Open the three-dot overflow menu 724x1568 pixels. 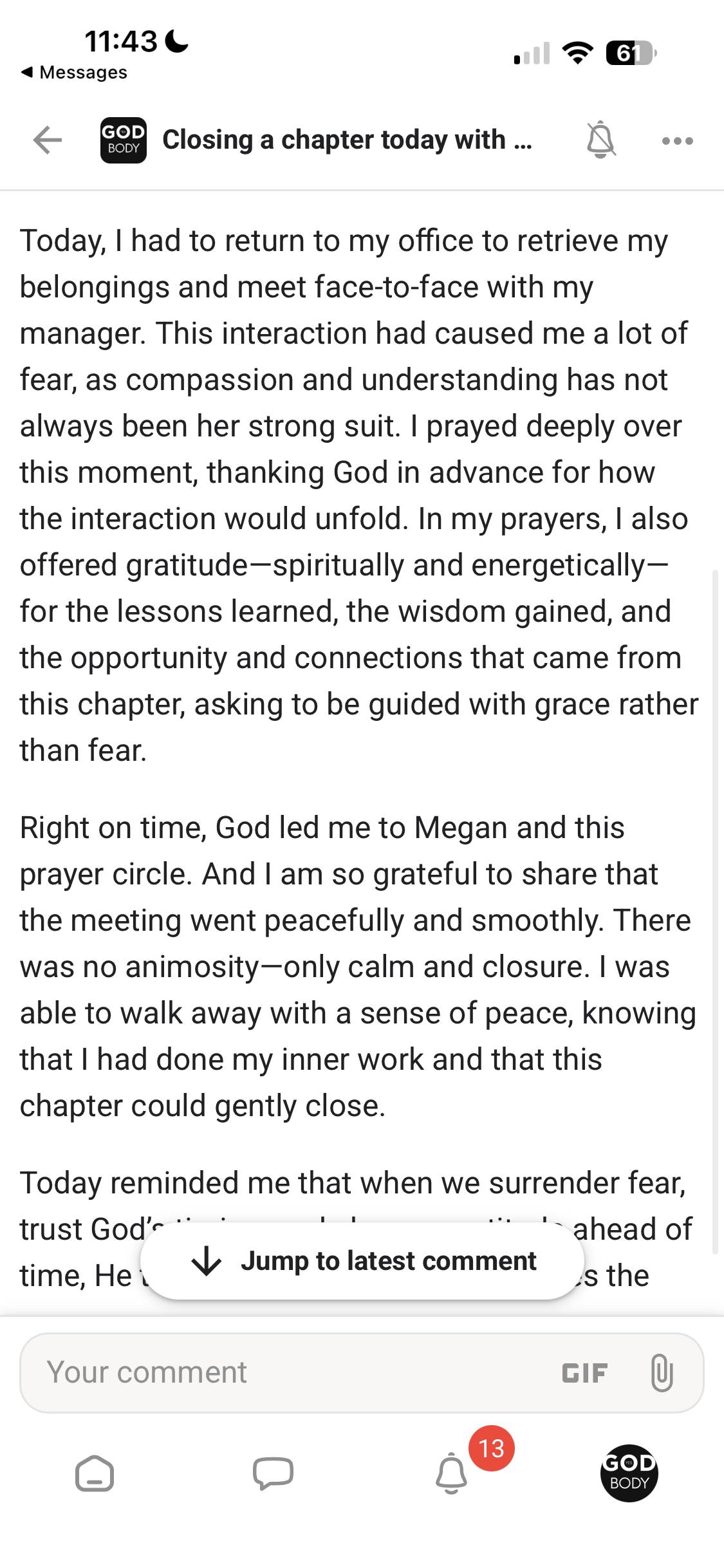click(x=678, y=140)
